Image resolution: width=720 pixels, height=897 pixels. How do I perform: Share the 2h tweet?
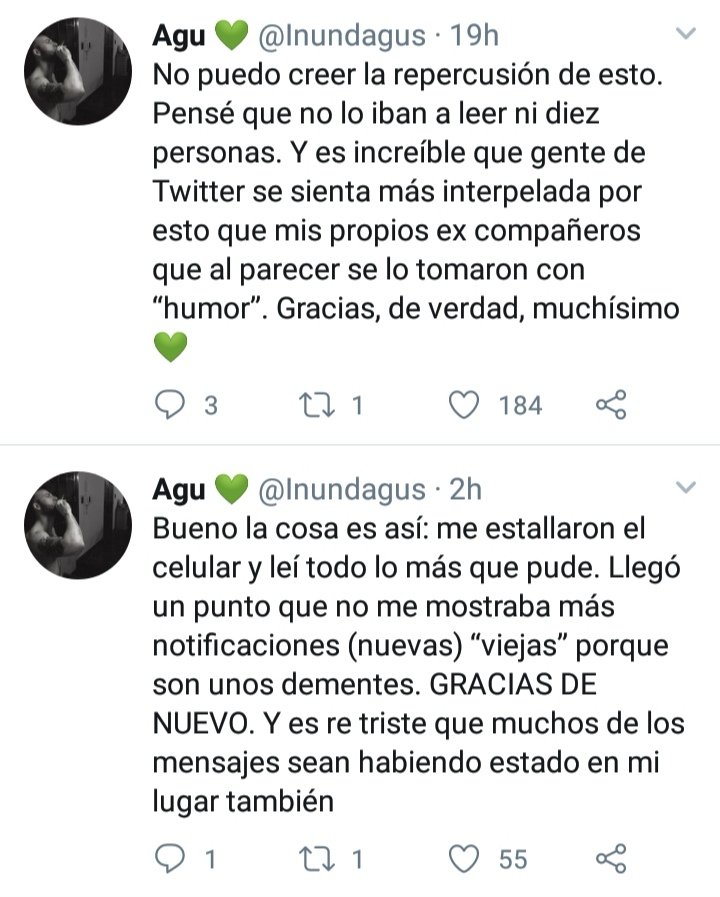(x=610, y=859)
